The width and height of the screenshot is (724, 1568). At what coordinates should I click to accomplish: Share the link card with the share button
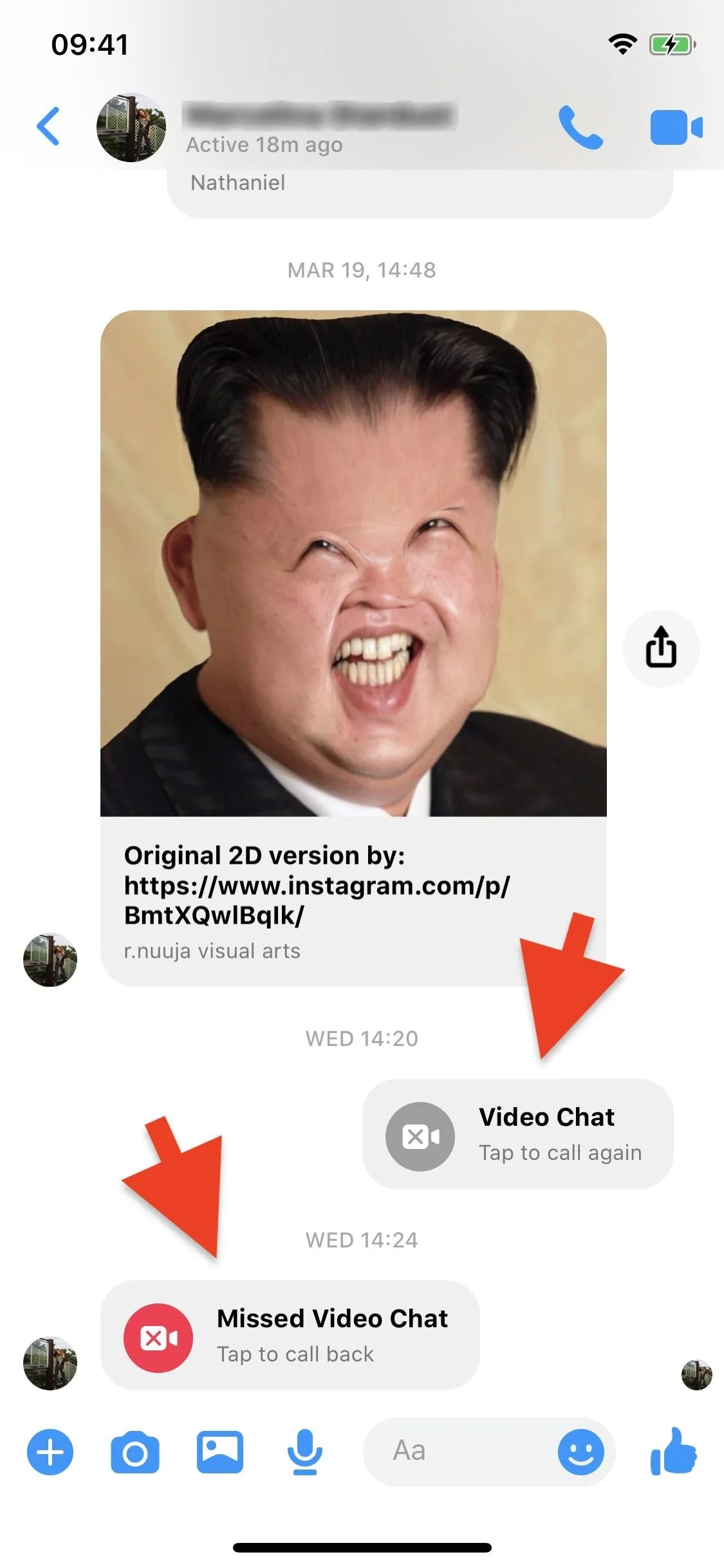pyautogui.click(x=661, y=648)
